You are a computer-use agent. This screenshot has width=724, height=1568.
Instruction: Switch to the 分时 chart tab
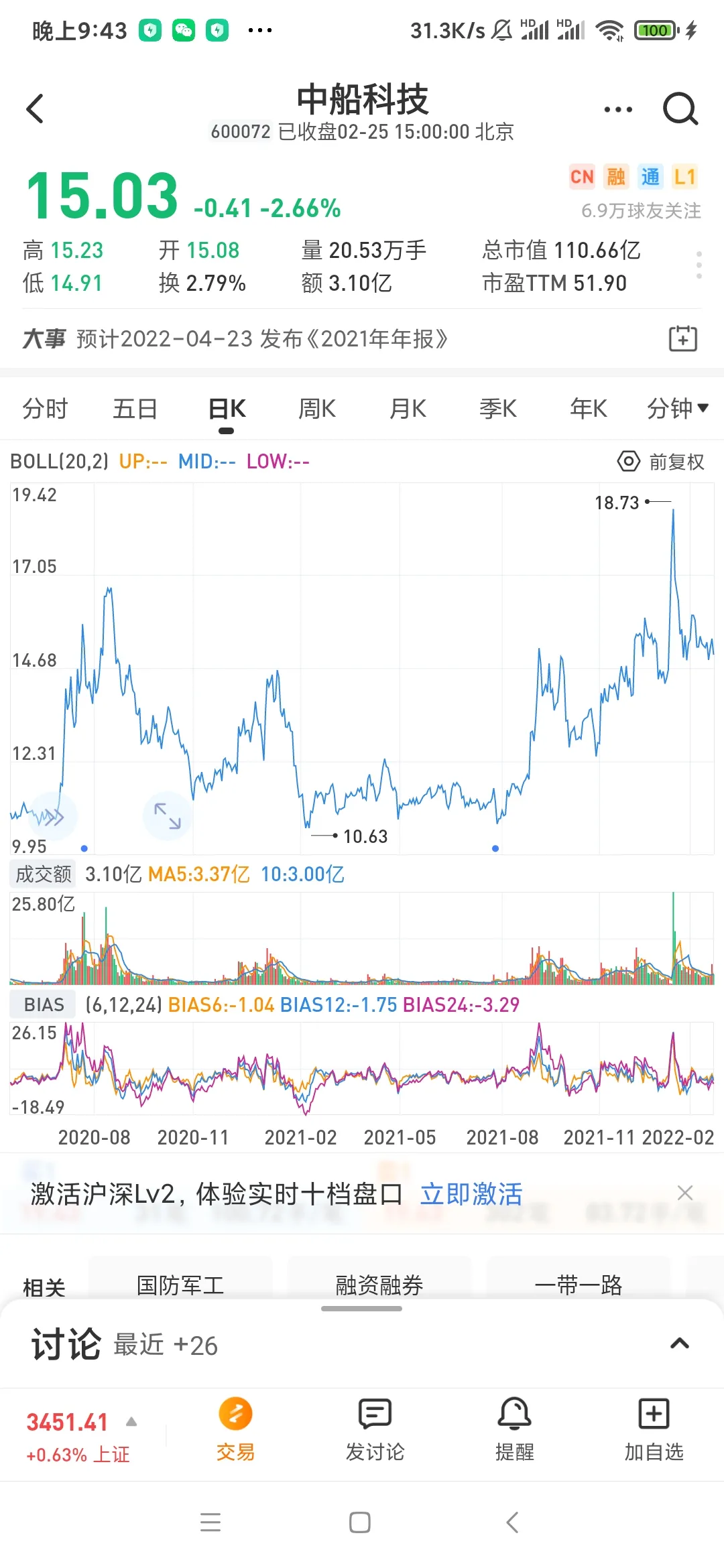click(x=45, y=408)
